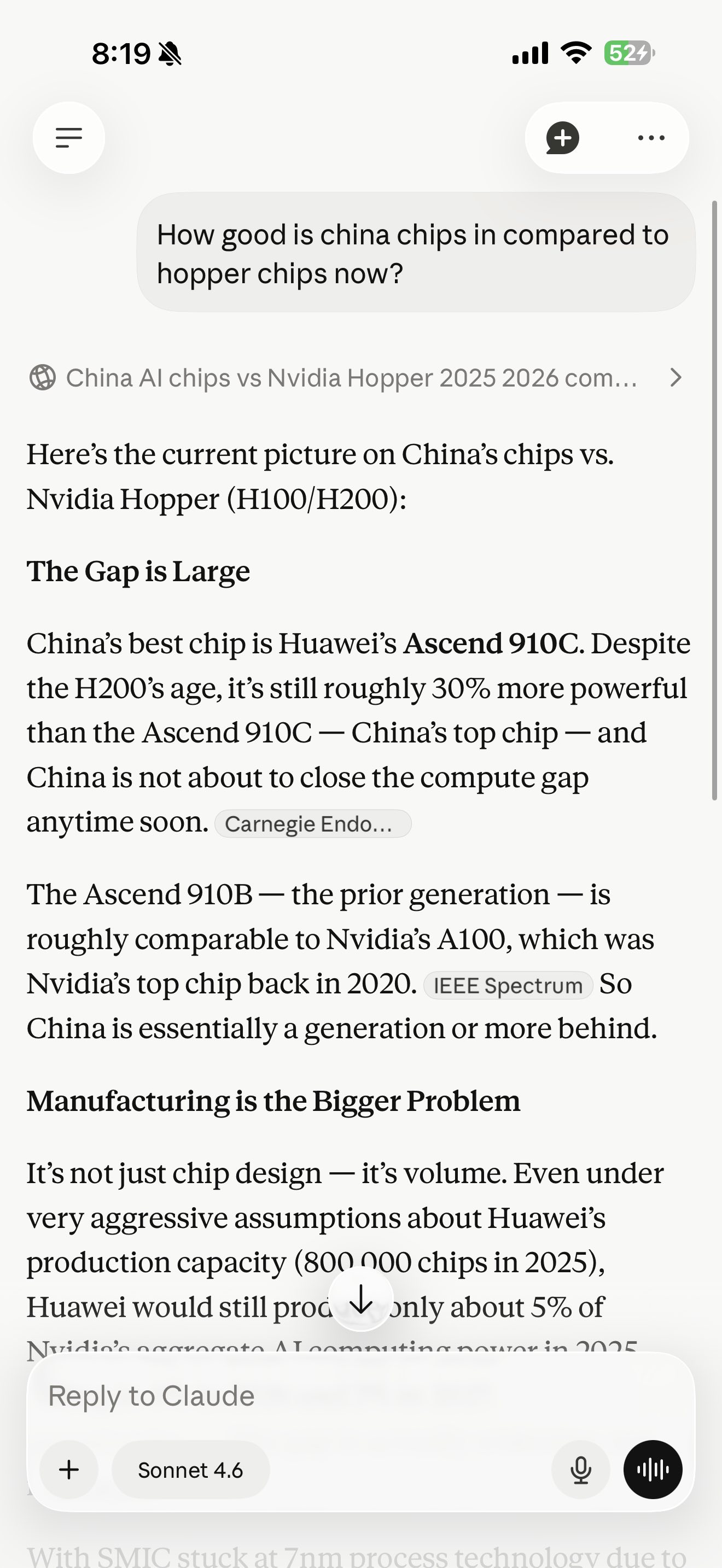Jump to bottom with the down arrow
Image resolution: width=722 pixels, height=1568 pixels.
(x=361, y=1298)
